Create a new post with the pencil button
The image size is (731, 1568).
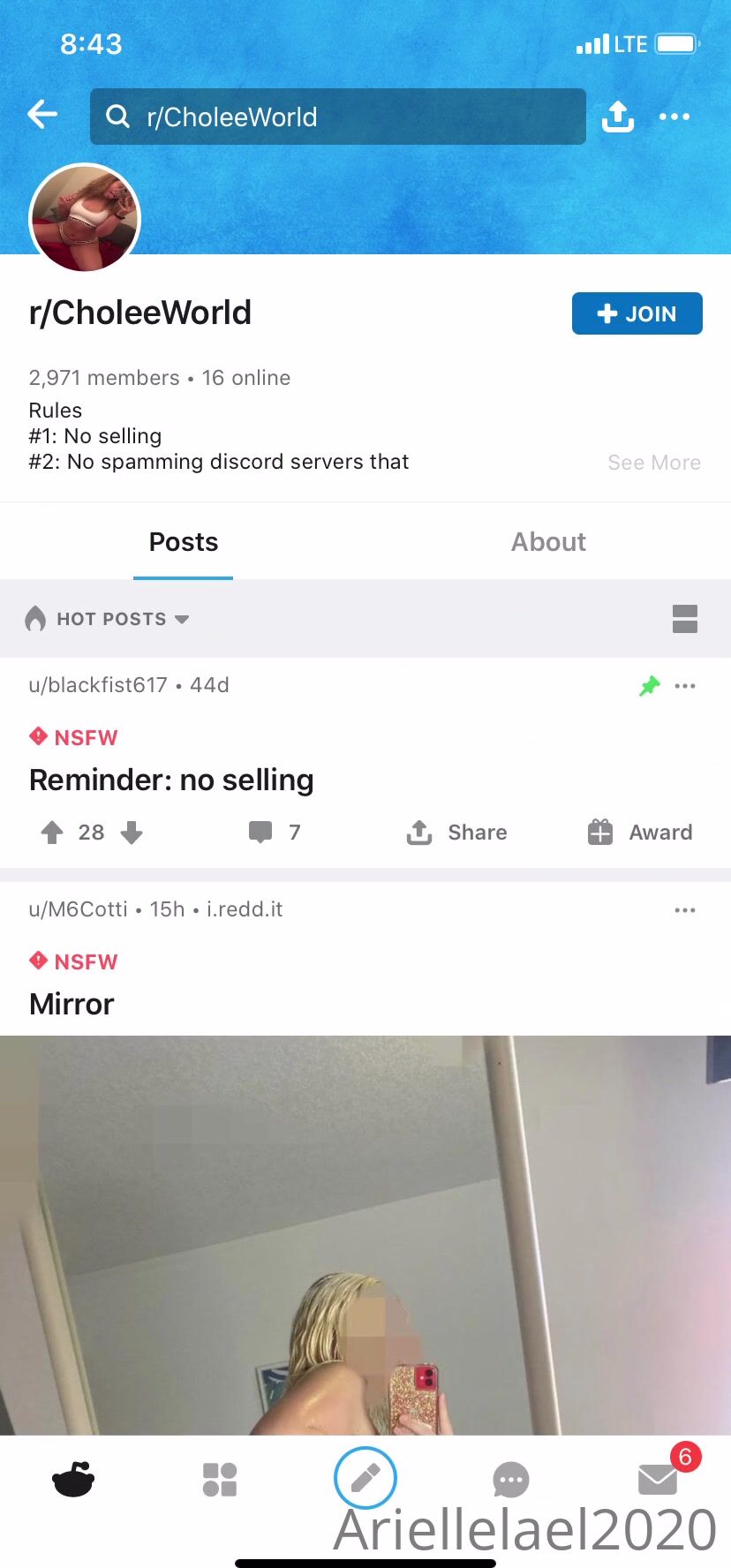pyautogui.click(x=365, y=1478)
